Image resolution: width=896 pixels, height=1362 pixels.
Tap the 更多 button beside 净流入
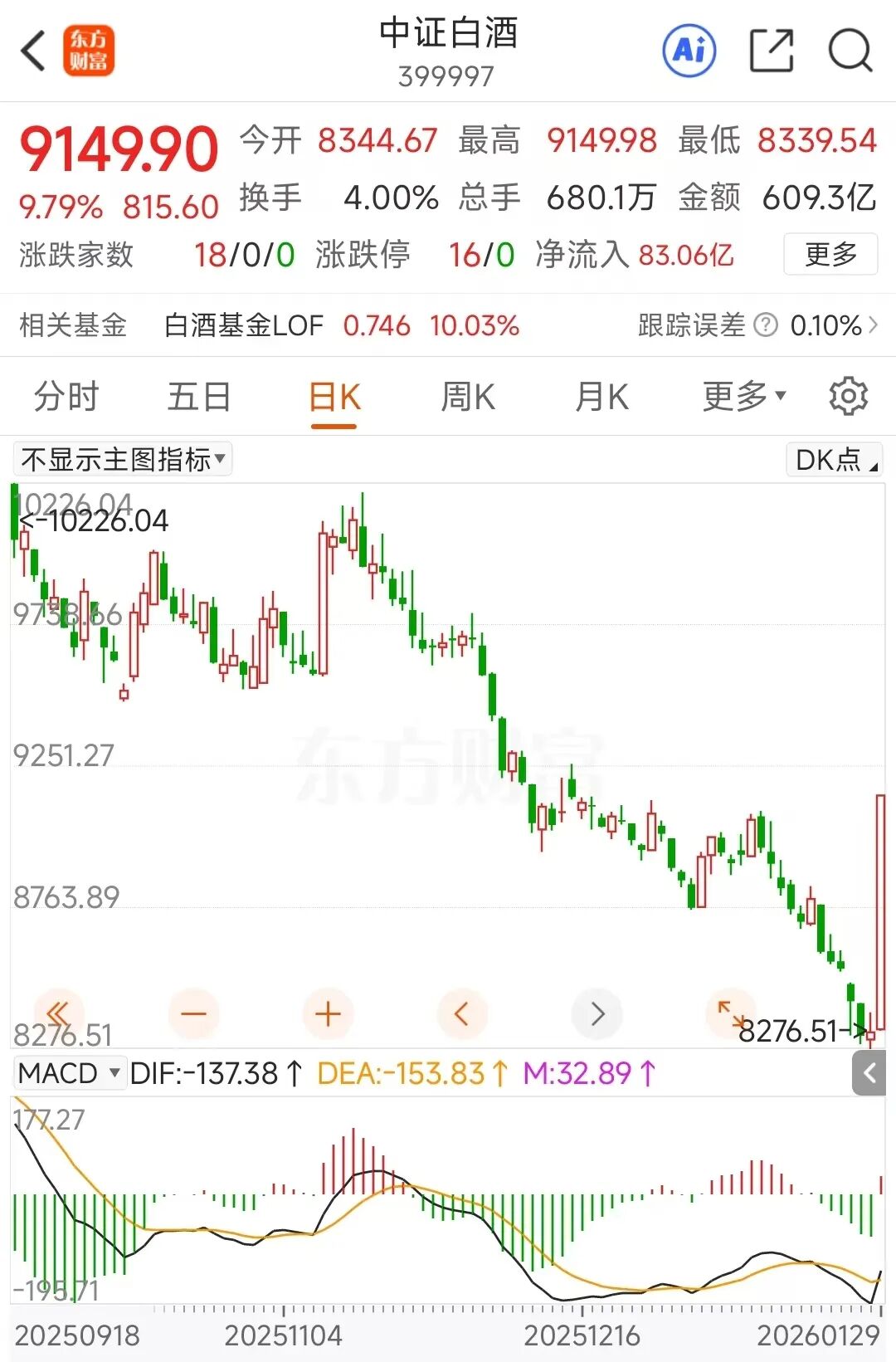(830, 254)
